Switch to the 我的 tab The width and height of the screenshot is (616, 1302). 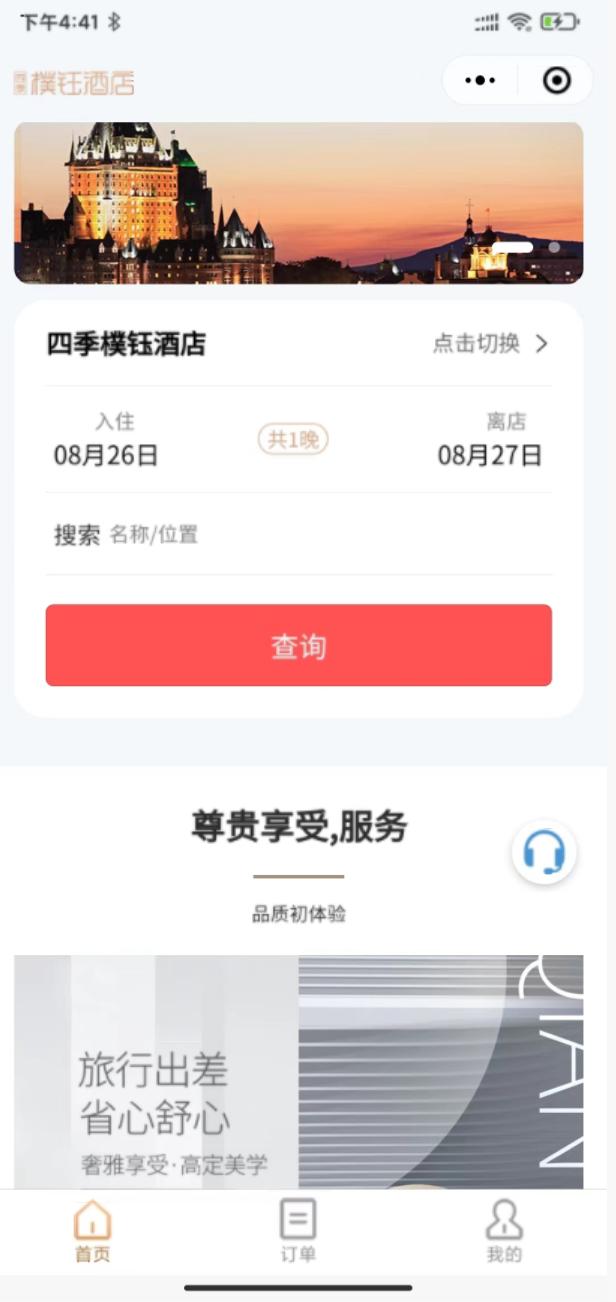(504, 1232)
